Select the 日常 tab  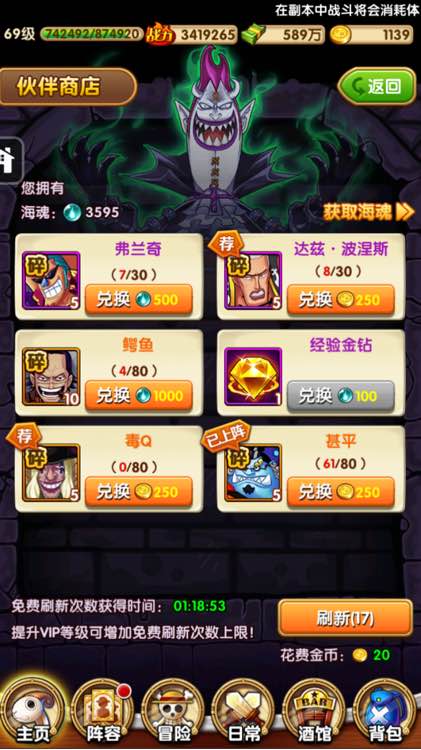(x=244, y=715)
